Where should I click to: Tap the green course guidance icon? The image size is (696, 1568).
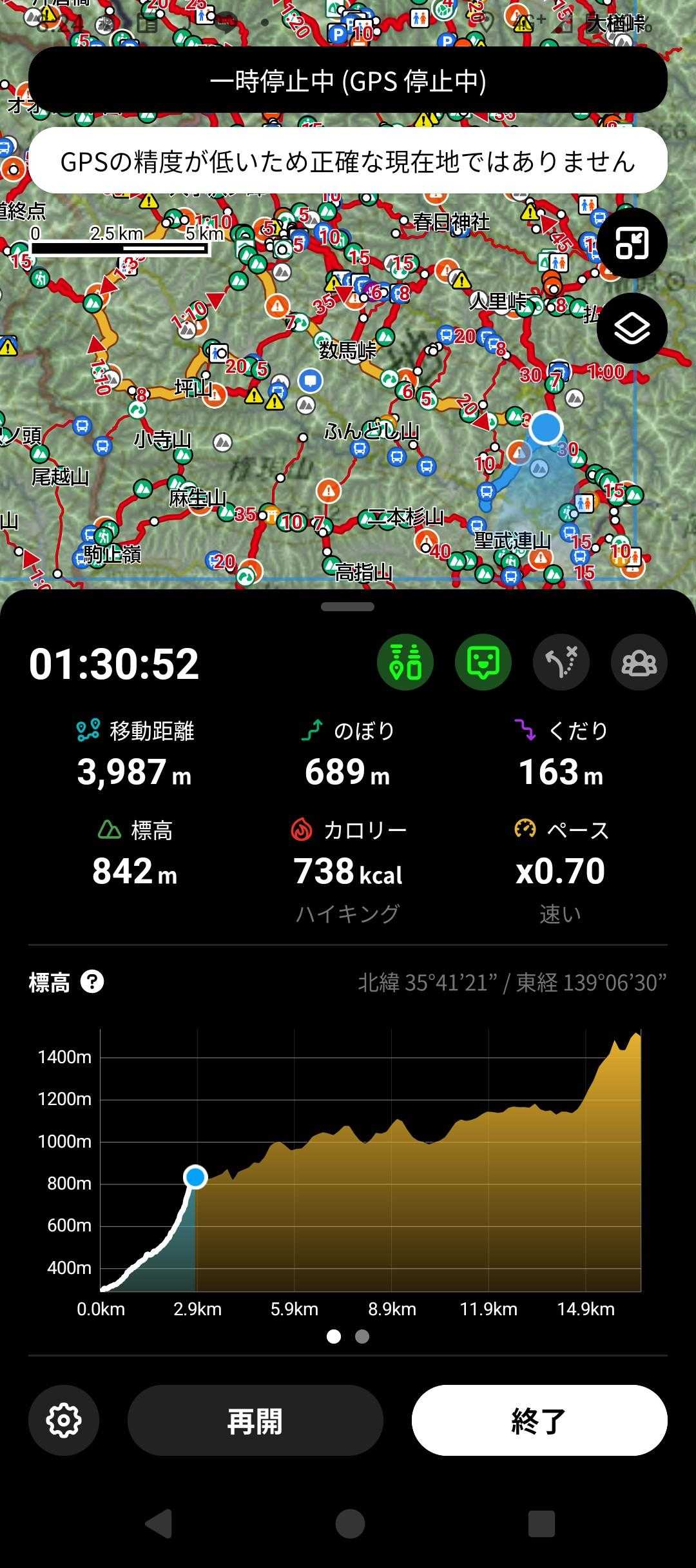405,662
